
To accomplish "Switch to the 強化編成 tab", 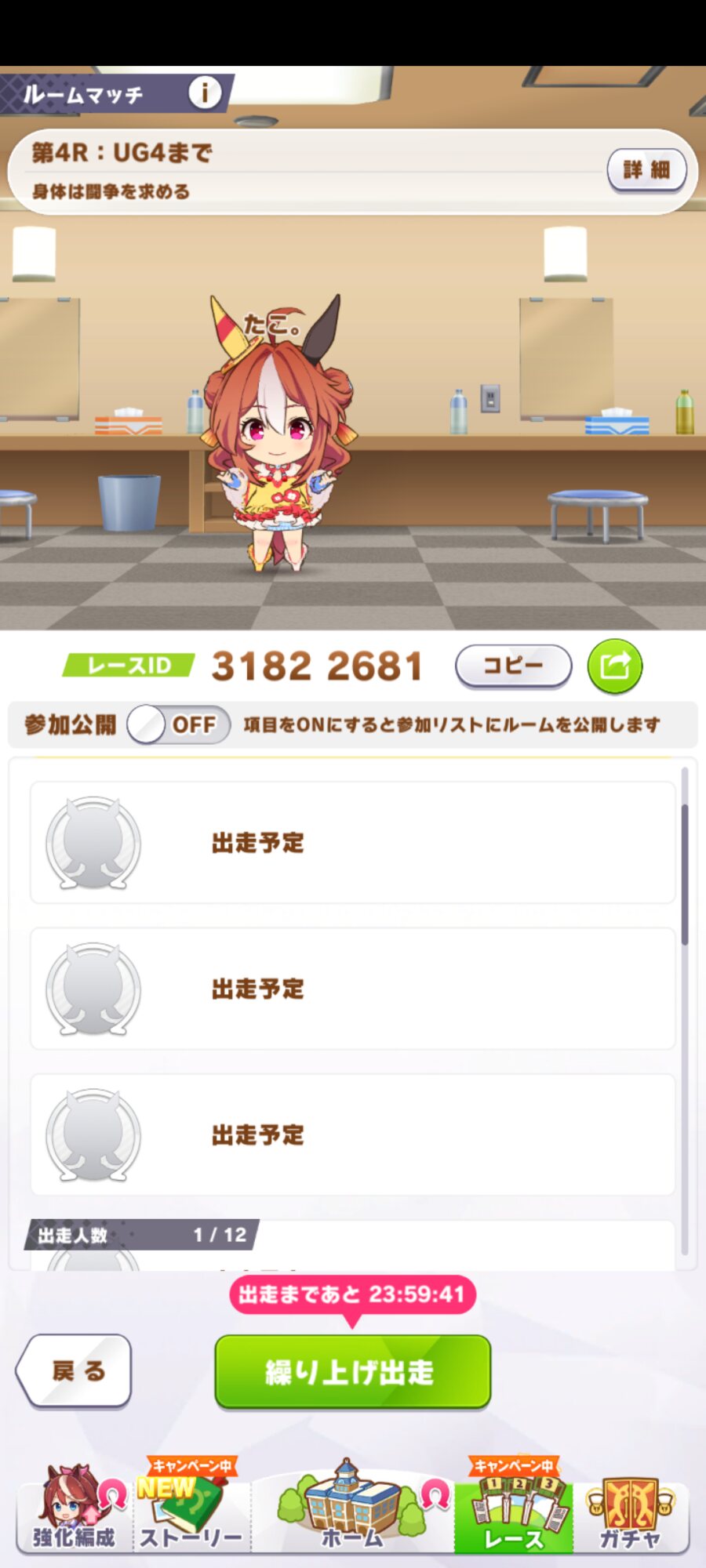I will tap(73, 1509).
